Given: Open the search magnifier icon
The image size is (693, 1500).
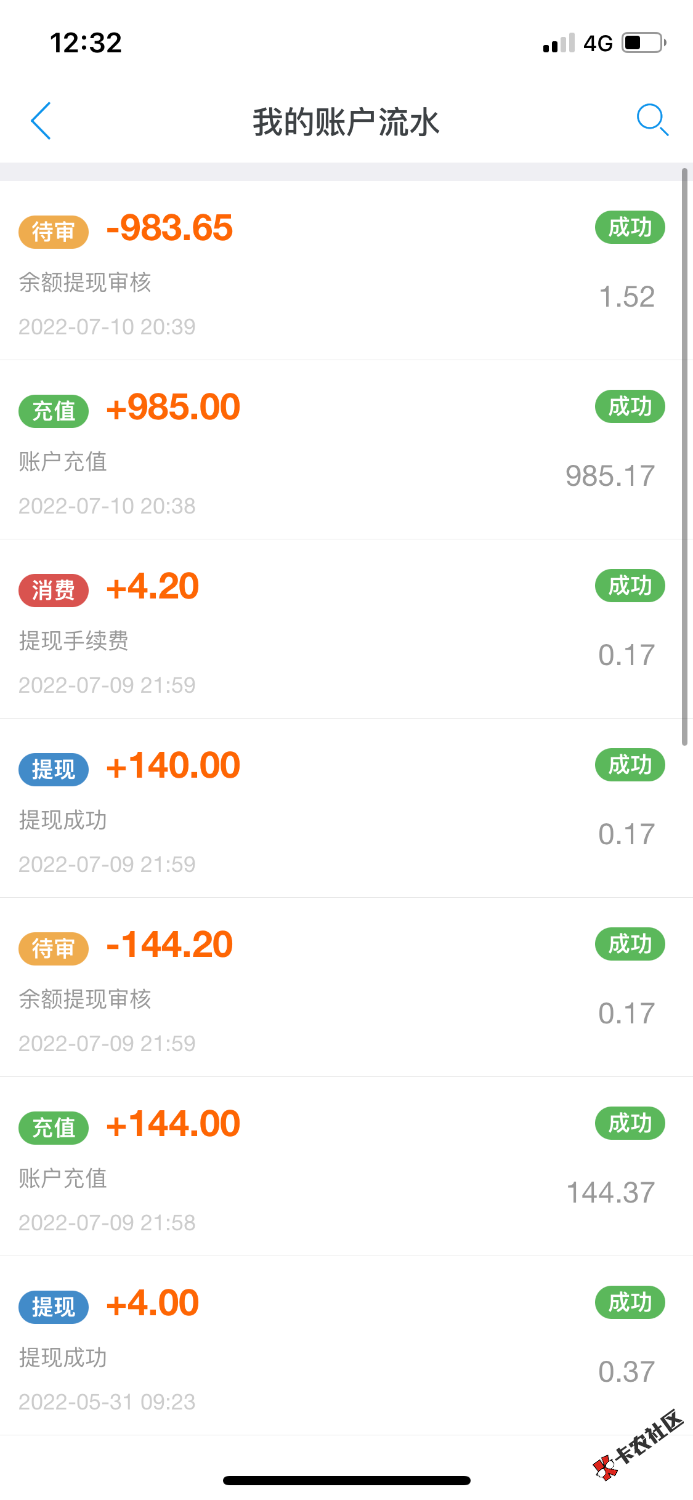Looking at the screenshot, I should (652, 120).
